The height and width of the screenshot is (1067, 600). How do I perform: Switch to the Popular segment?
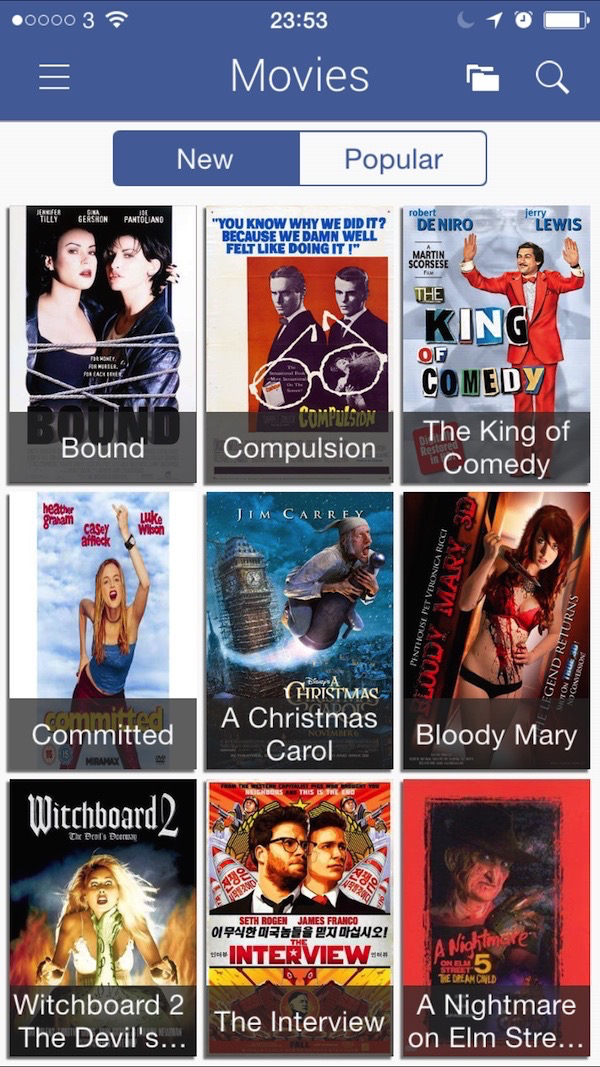pyautogui.click(x=393, y=159)
